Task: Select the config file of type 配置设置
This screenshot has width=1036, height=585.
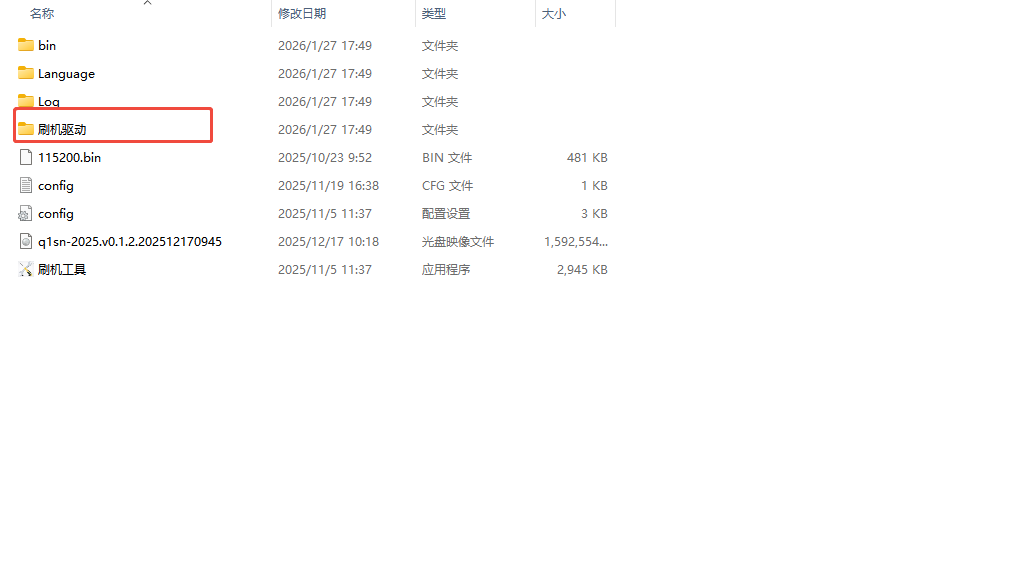Action: [x=56, y=214]
